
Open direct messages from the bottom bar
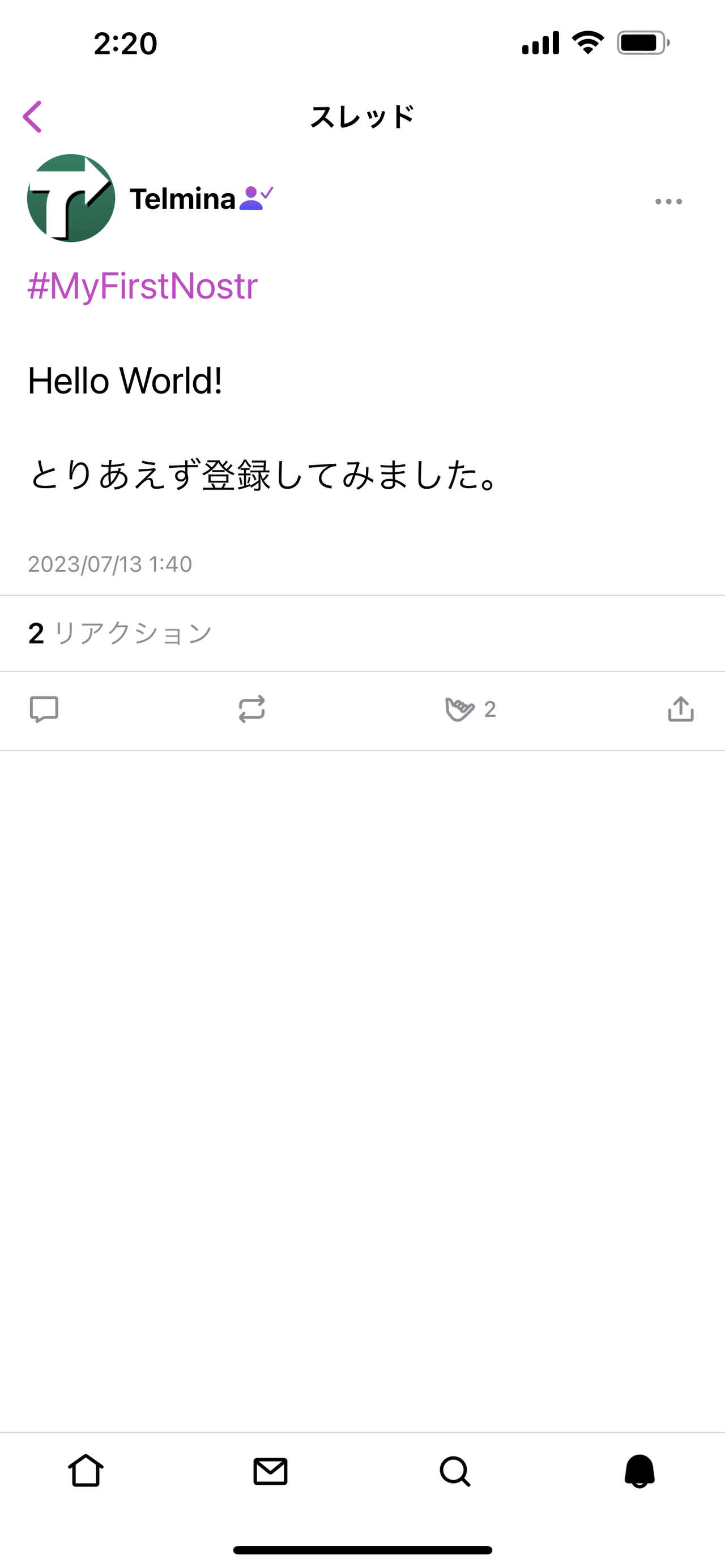pos(271,1472)
